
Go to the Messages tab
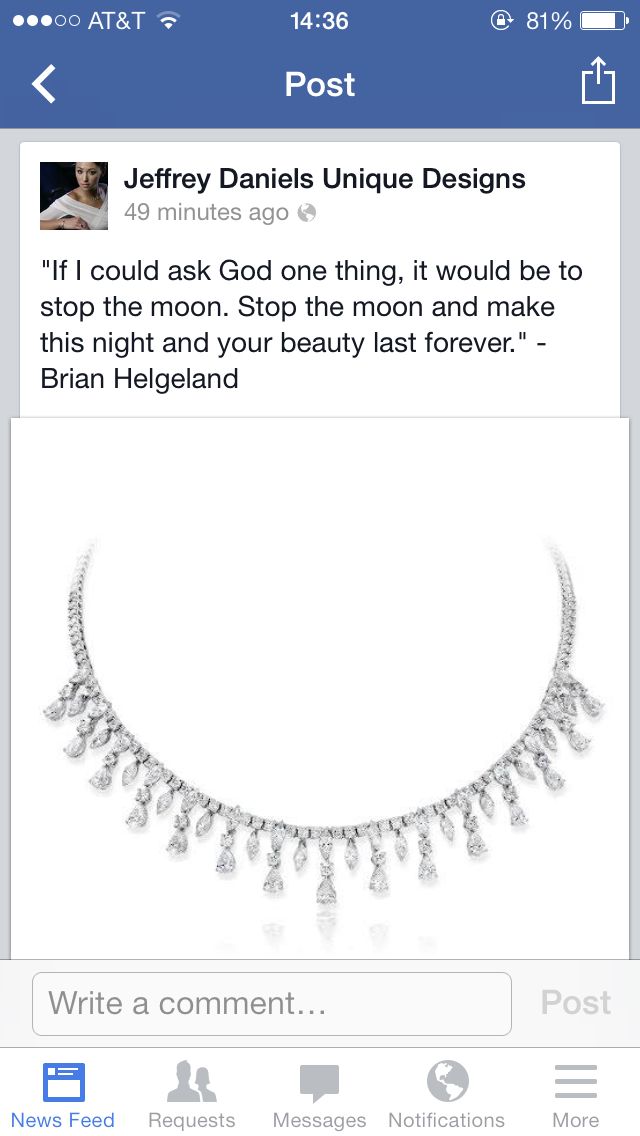pos(319,1093)
